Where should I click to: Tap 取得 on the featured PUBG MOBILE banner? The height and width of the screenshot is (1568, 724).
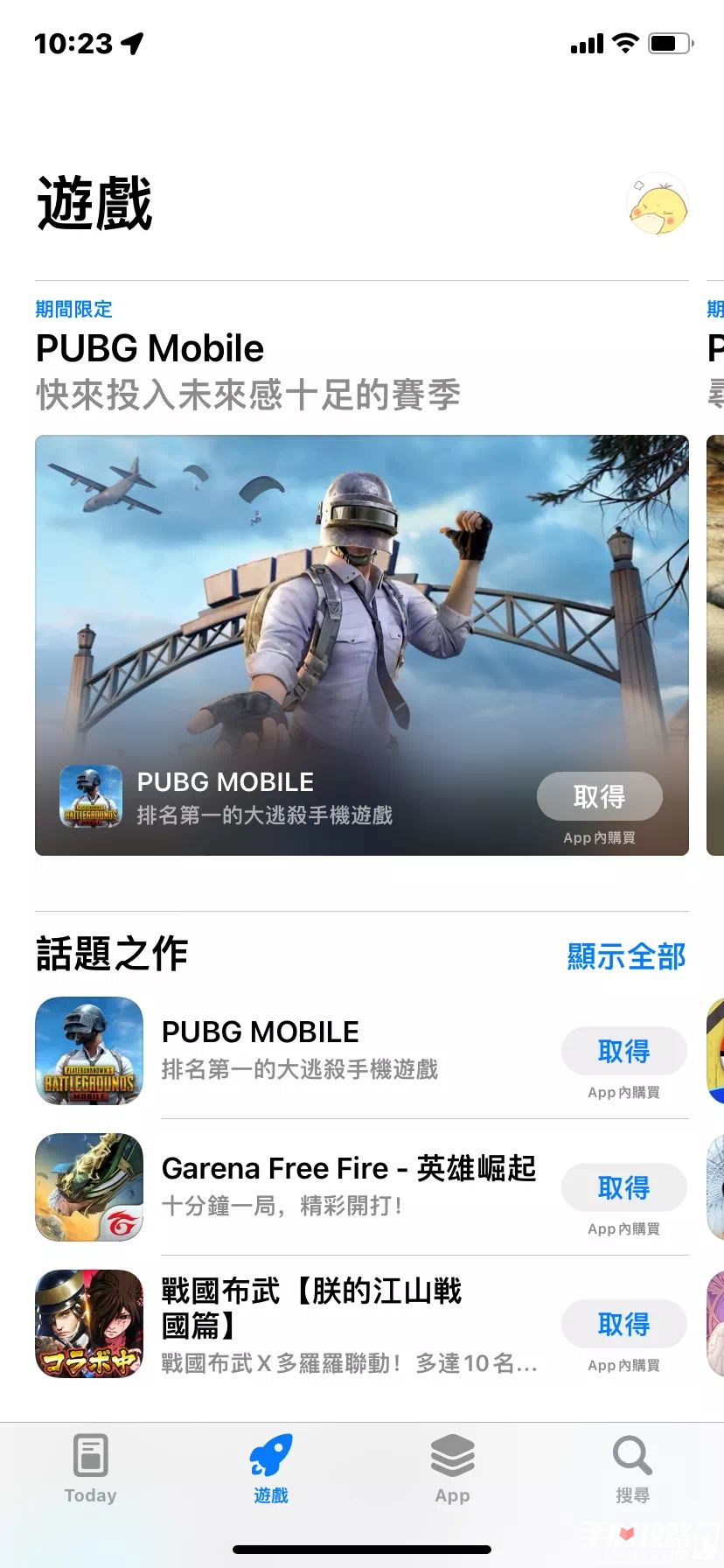(599, 796)
